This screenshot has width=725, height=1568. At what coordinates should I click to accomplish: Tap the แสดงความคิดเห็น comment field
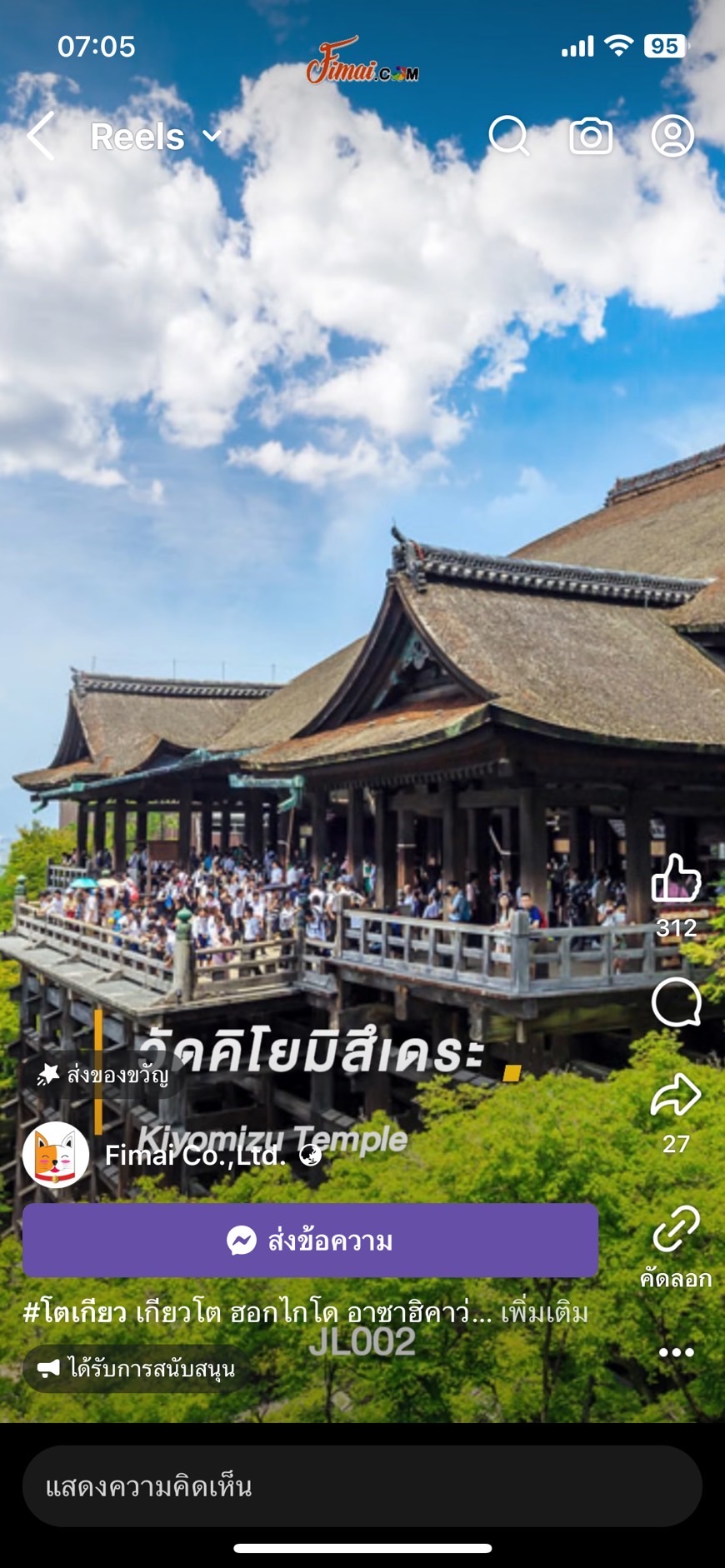coord(362,1486)
